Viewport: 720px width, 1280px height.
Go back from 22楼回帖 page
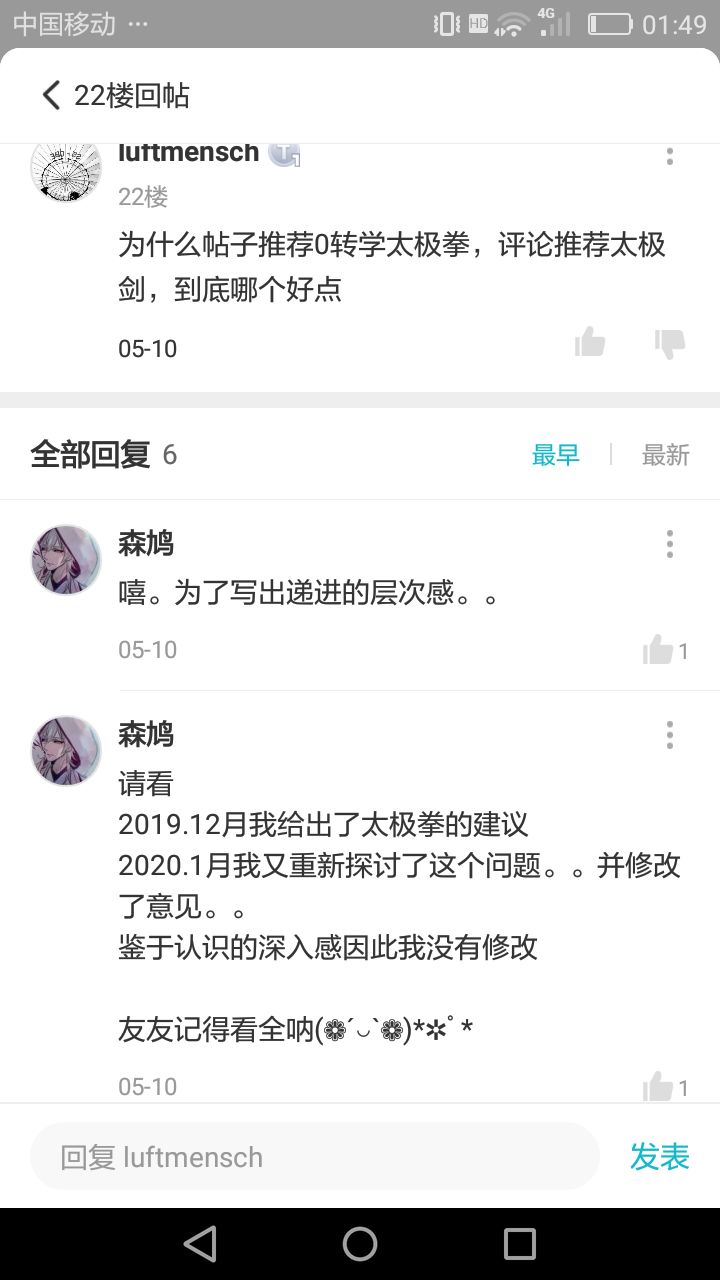coord(52,95)
